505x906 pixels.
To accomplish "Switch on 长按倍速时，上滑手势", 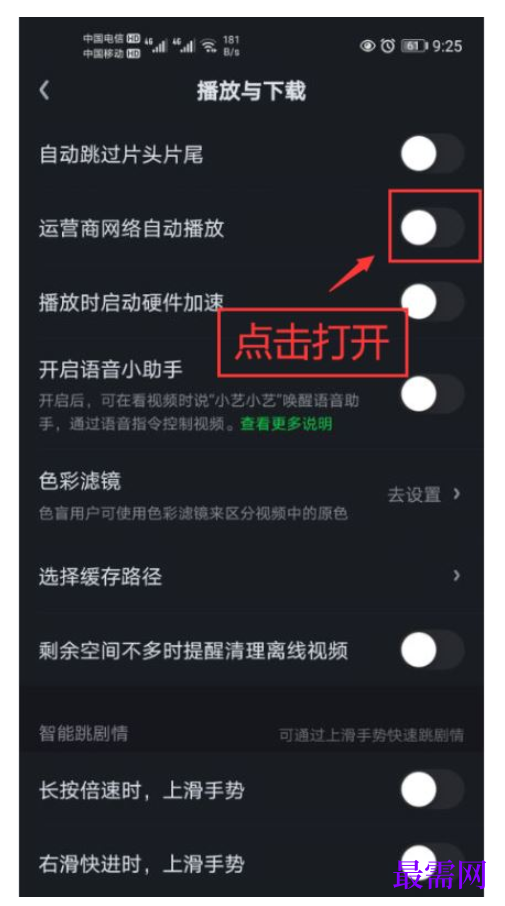I will click(x=432, y=790).
